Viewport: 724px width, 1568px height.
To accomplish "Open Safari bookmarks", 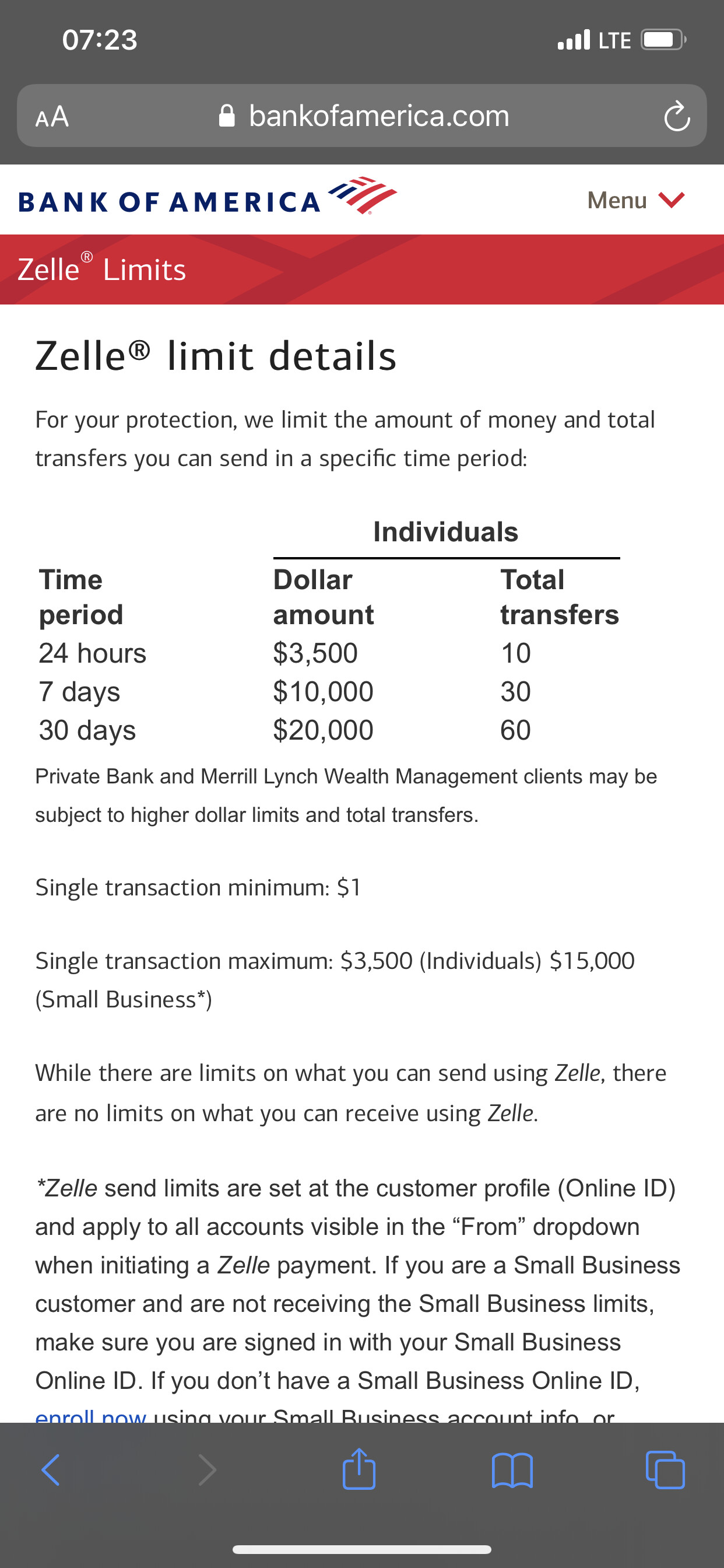I will (512, 1470).
